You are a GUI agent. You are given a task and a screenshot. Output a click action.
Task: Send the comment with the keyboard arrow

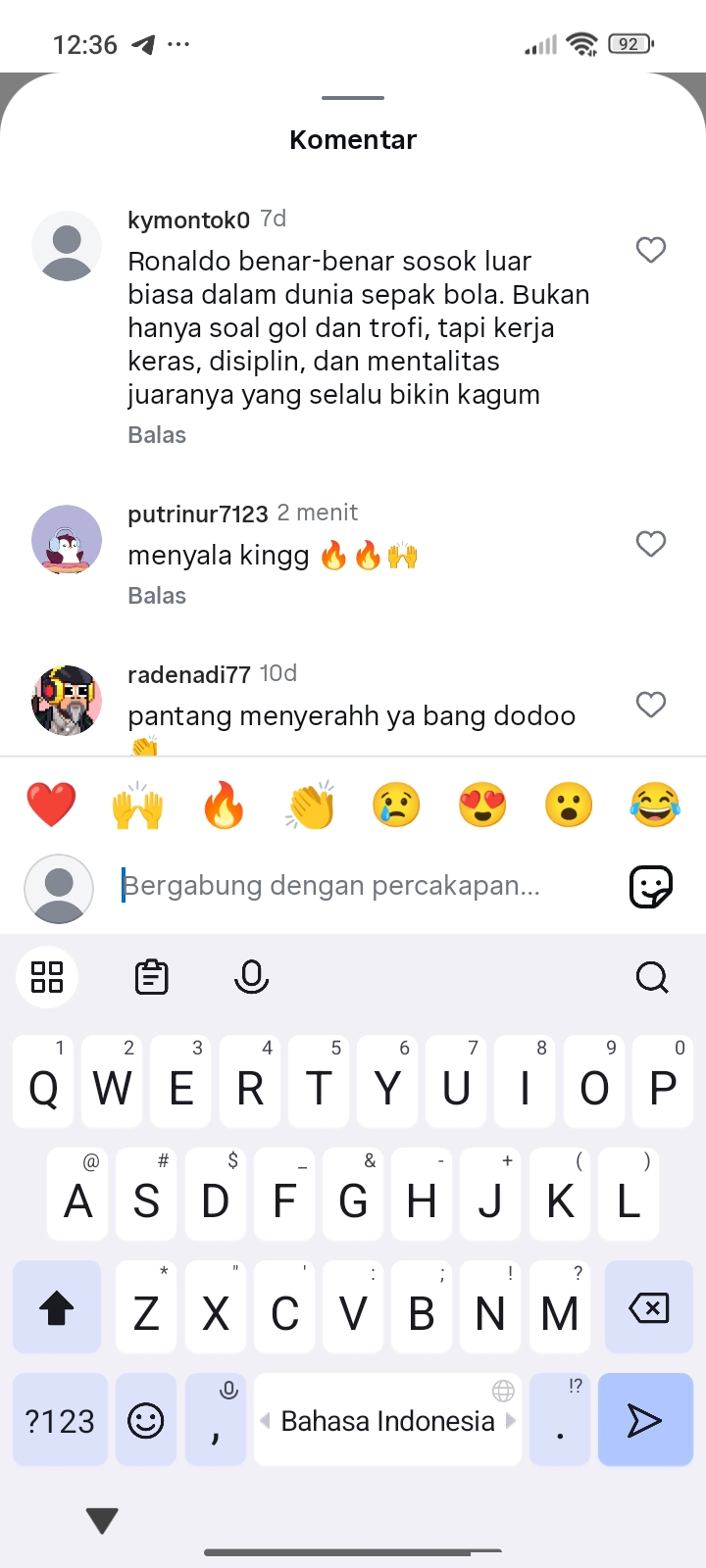pyautogui.click(x=644, y=1420)
